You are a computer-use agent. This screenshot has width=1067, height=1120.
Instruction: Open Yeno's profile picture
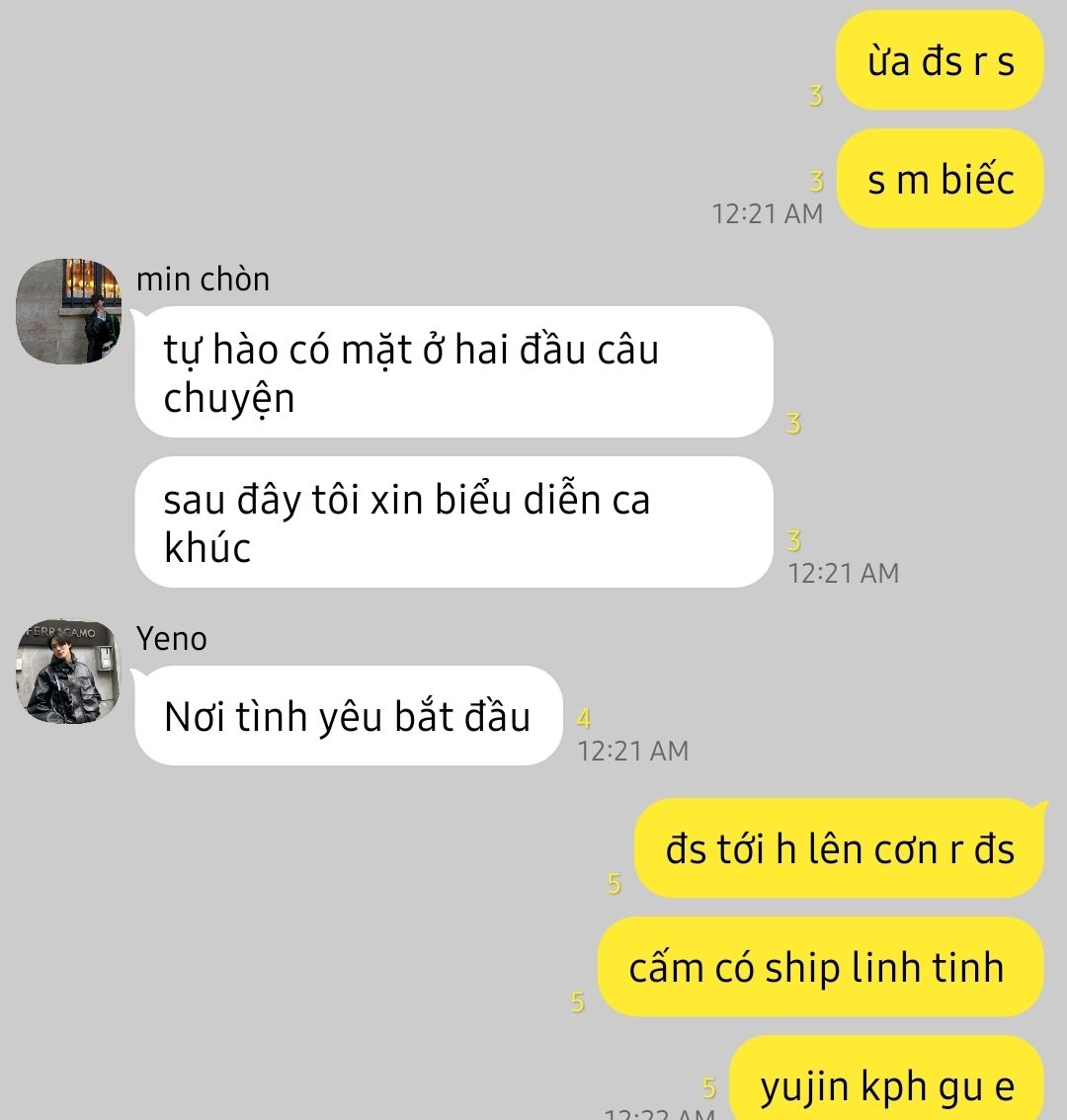tap(68, 672)
